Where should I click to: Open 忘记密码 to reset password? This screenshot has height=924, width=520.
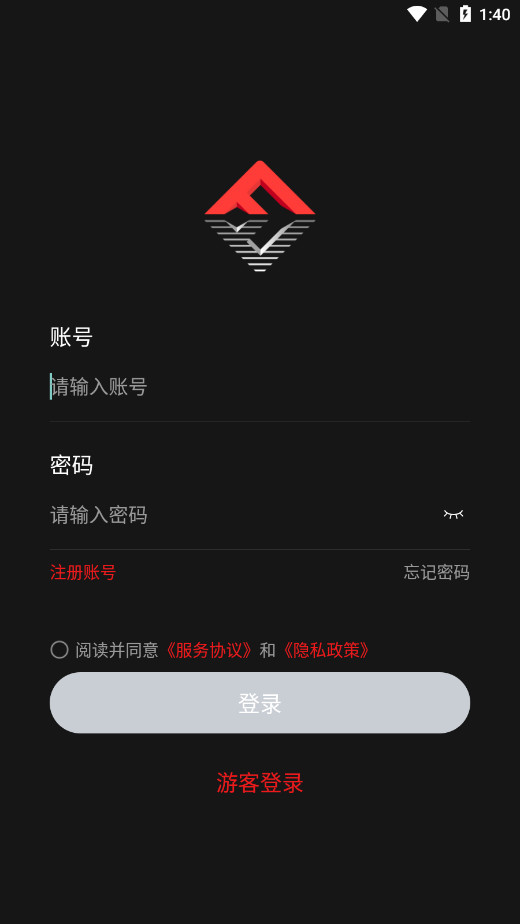coord(436,572)
